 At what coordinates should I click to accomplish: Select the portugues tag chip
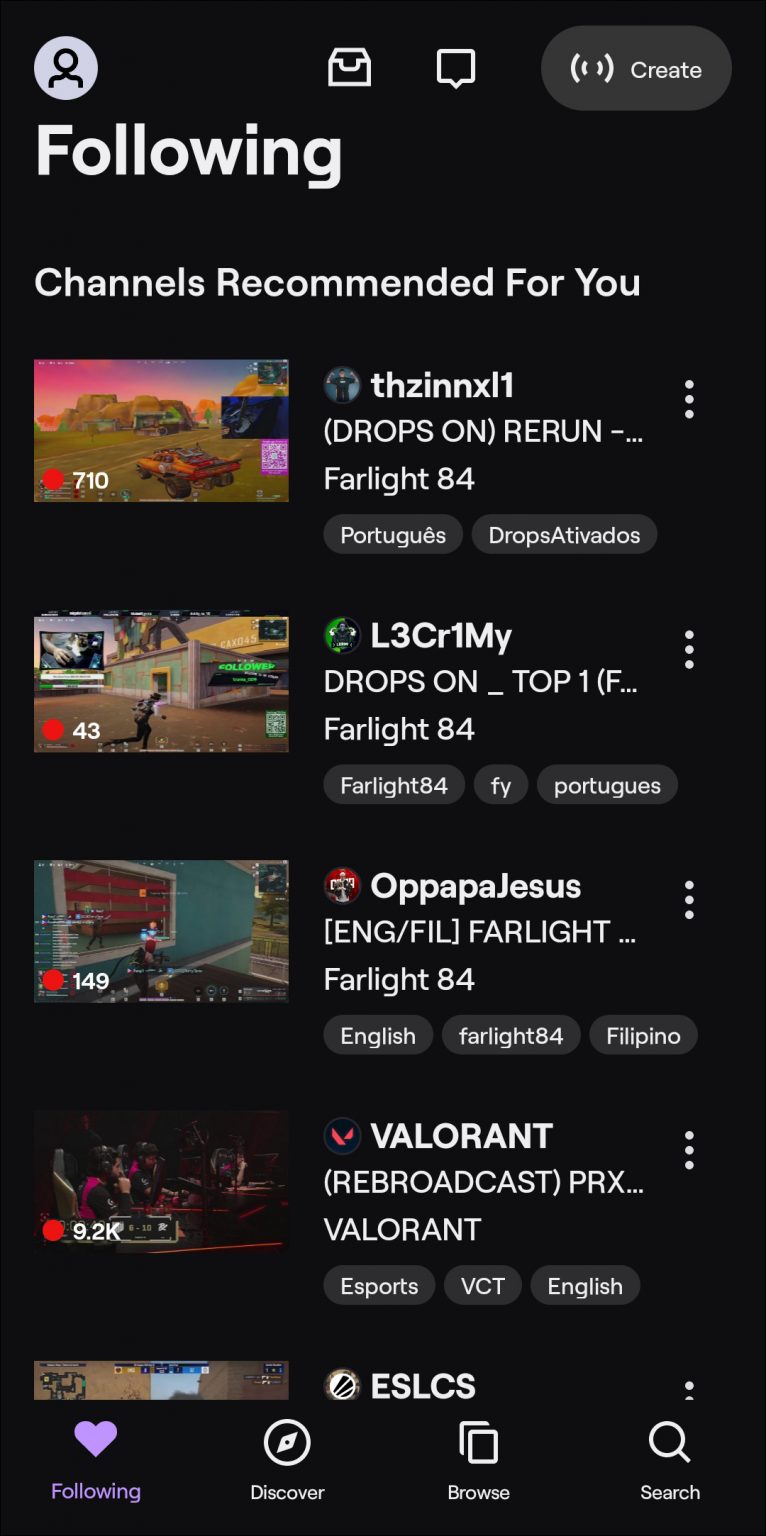click(x=607, y=785)
